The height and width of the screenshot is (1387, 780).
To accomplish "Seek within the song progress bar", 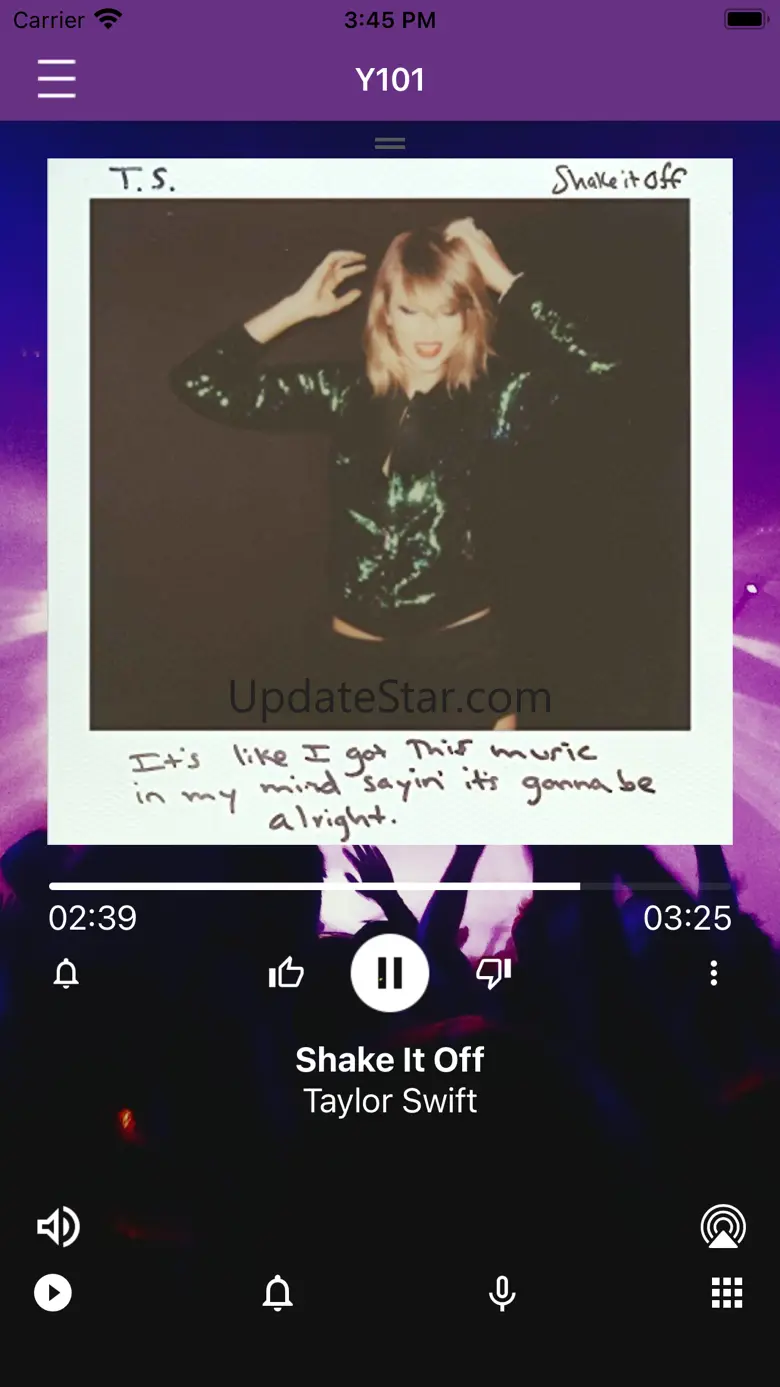I will pyautogui.click(x=390, y=886).
